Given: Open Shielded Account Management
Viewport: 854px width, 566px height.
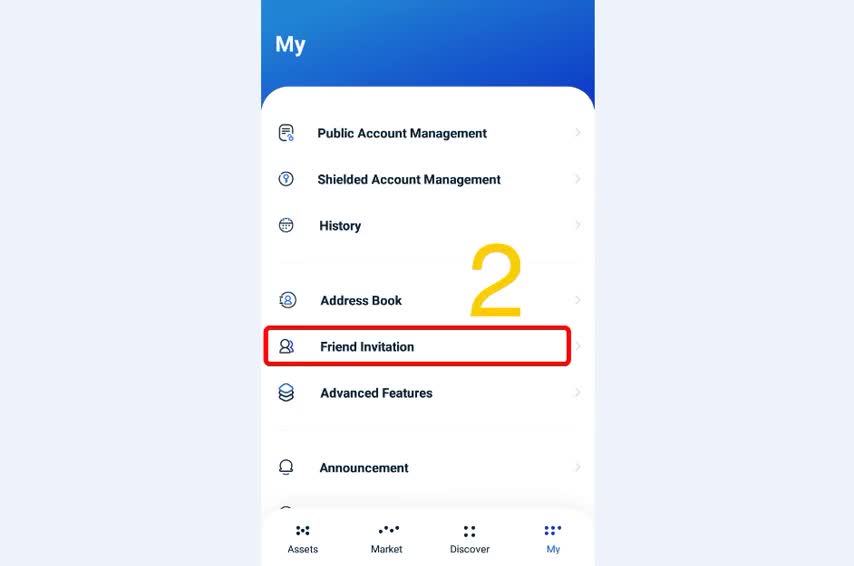Looking at the screenshot, I should pyautogui.click(x=409, y=180).
